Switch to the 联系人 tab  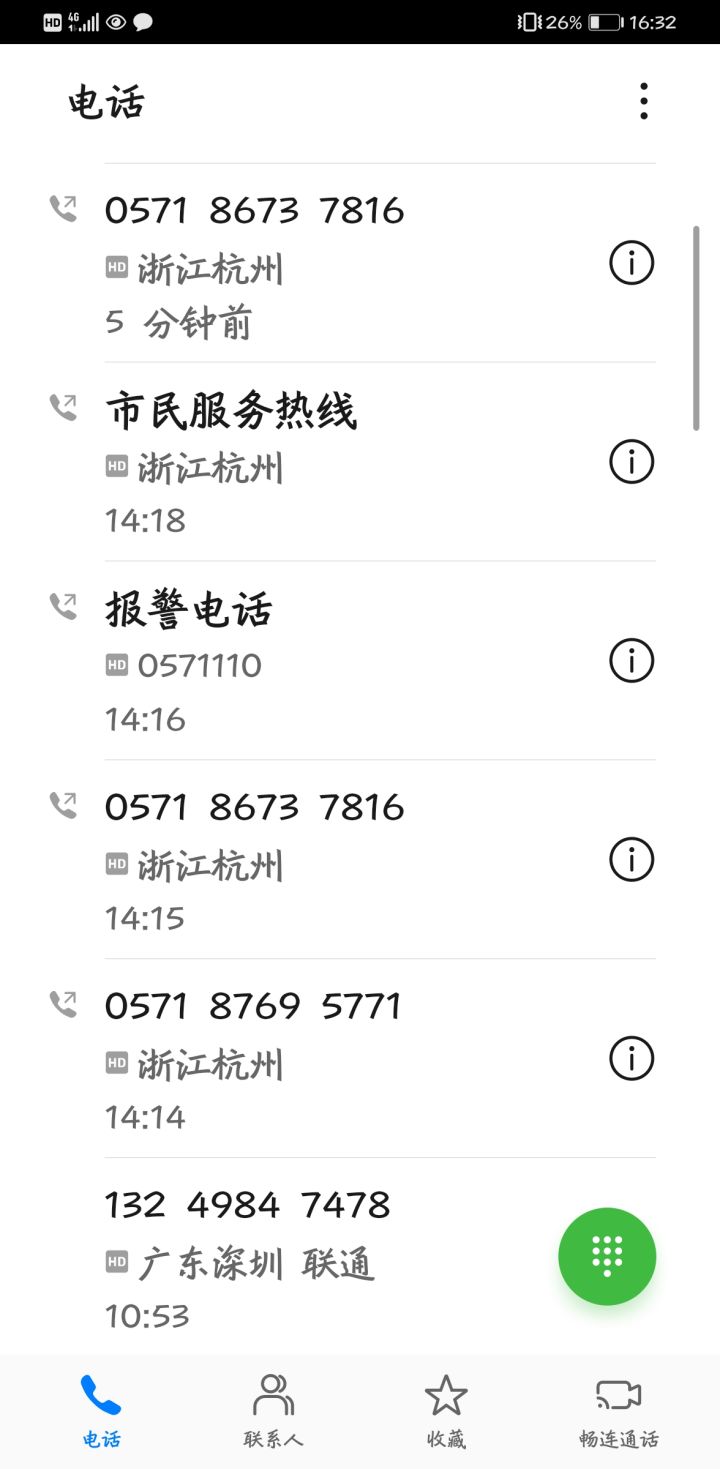tap(273, 1410)
